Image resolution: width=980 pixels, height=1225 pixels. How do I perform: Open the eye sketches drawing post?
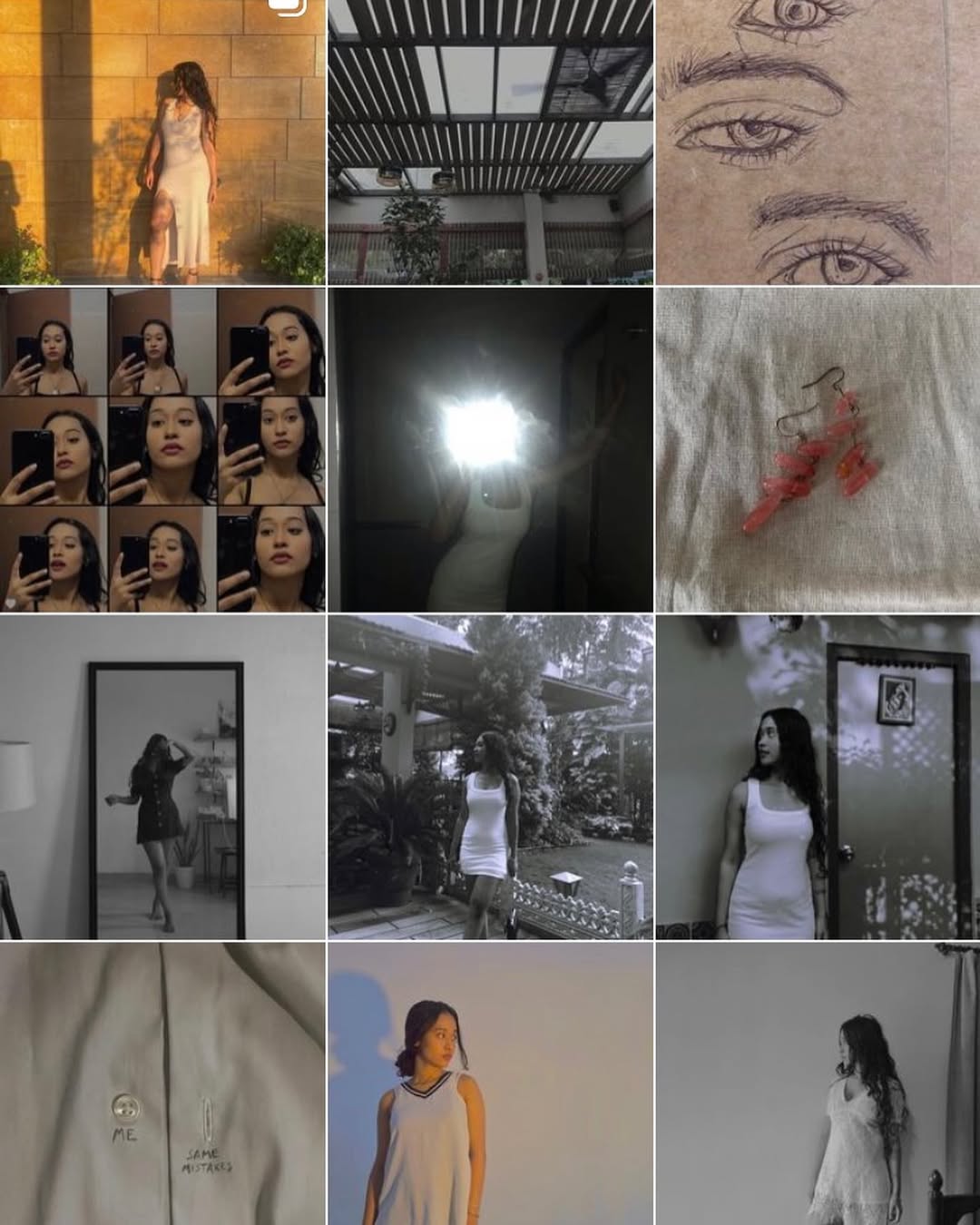[818, 142]
